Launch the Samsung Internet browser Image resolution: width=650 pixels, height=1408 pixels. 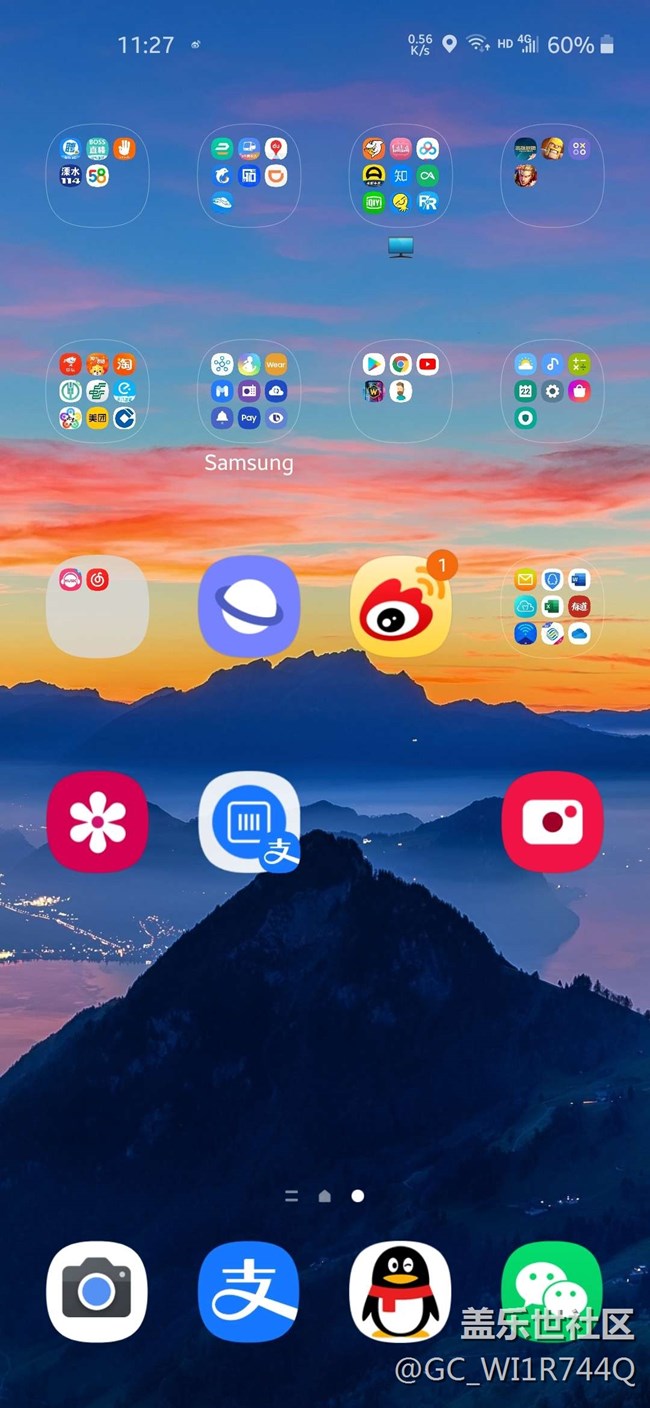click(249, 607)
